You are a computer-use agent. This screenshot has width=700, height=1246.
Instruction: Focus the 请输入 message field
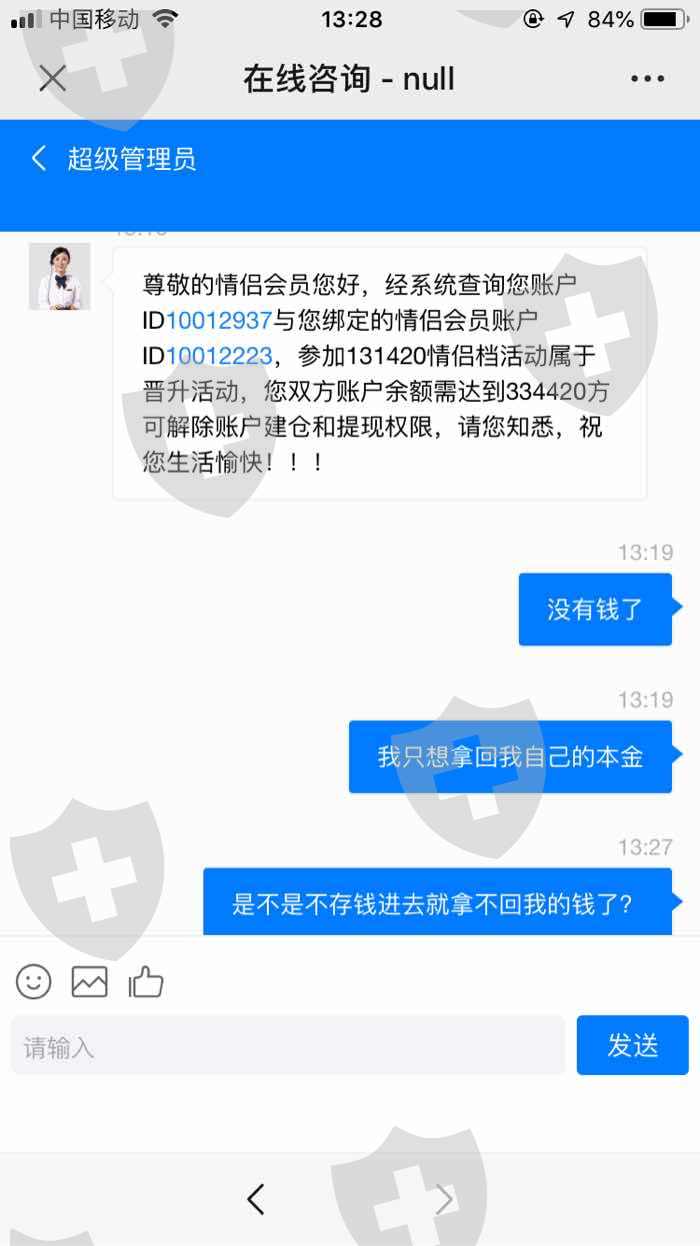pyautogui.click(x=288, y=1046)
